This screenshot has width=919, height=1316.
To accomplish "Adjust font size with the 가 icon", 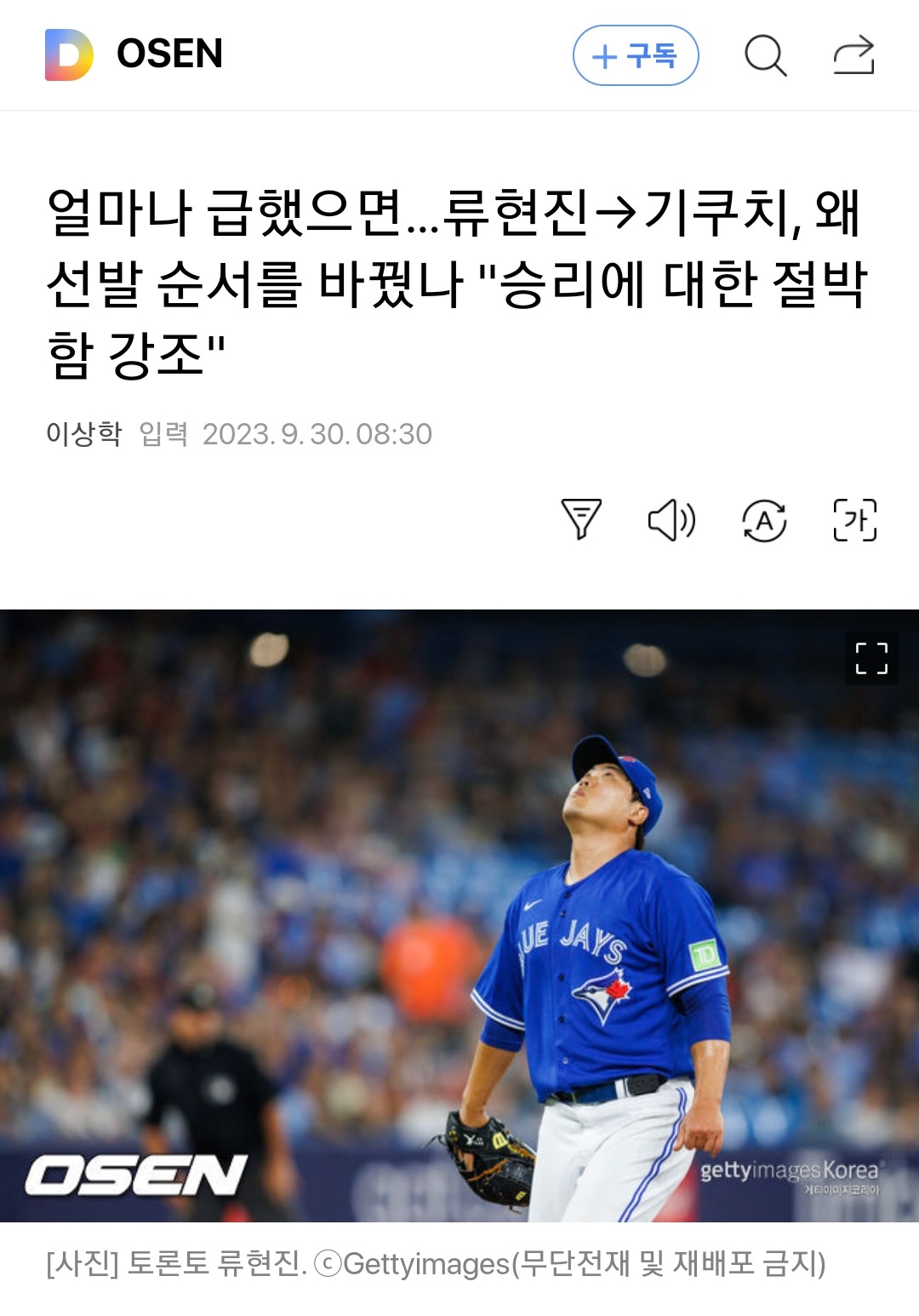I will pos(854,520).
